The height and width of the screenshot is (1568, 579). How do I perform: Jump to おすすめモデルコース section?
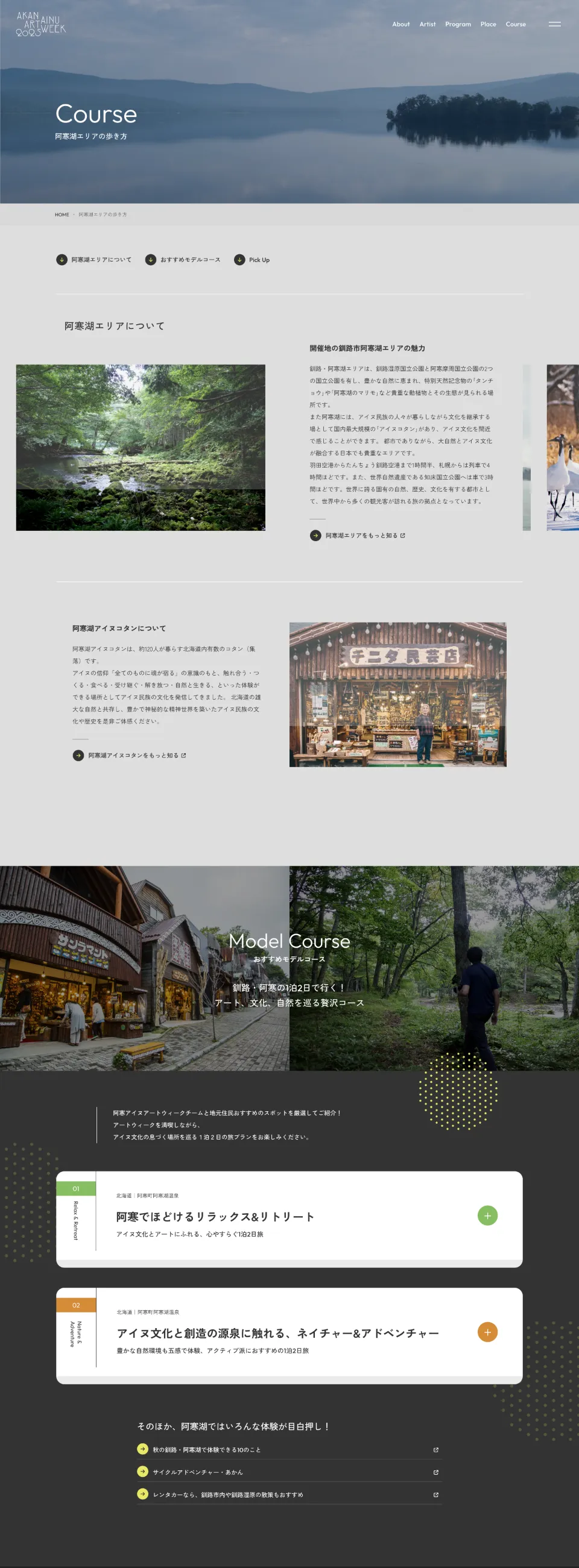pos(183,260)
